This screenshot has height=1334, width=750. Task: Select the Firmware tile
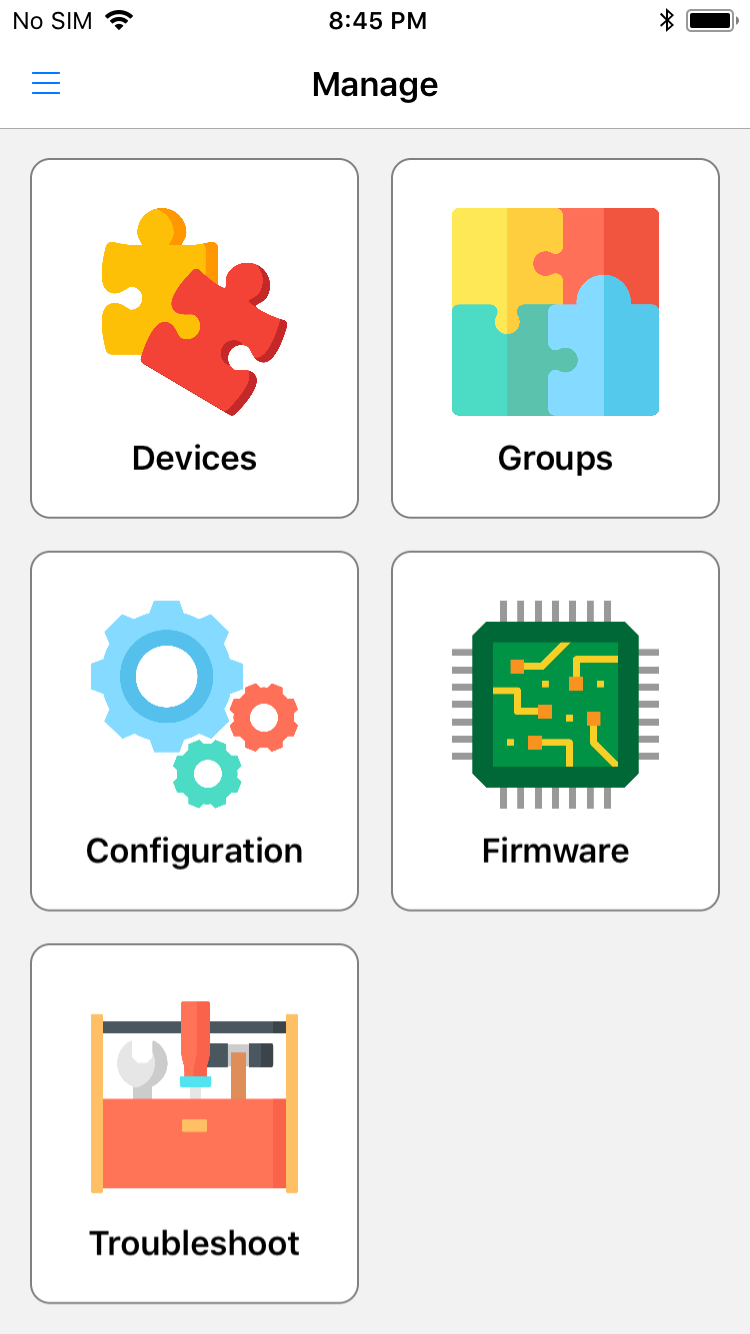coord(555,731)
